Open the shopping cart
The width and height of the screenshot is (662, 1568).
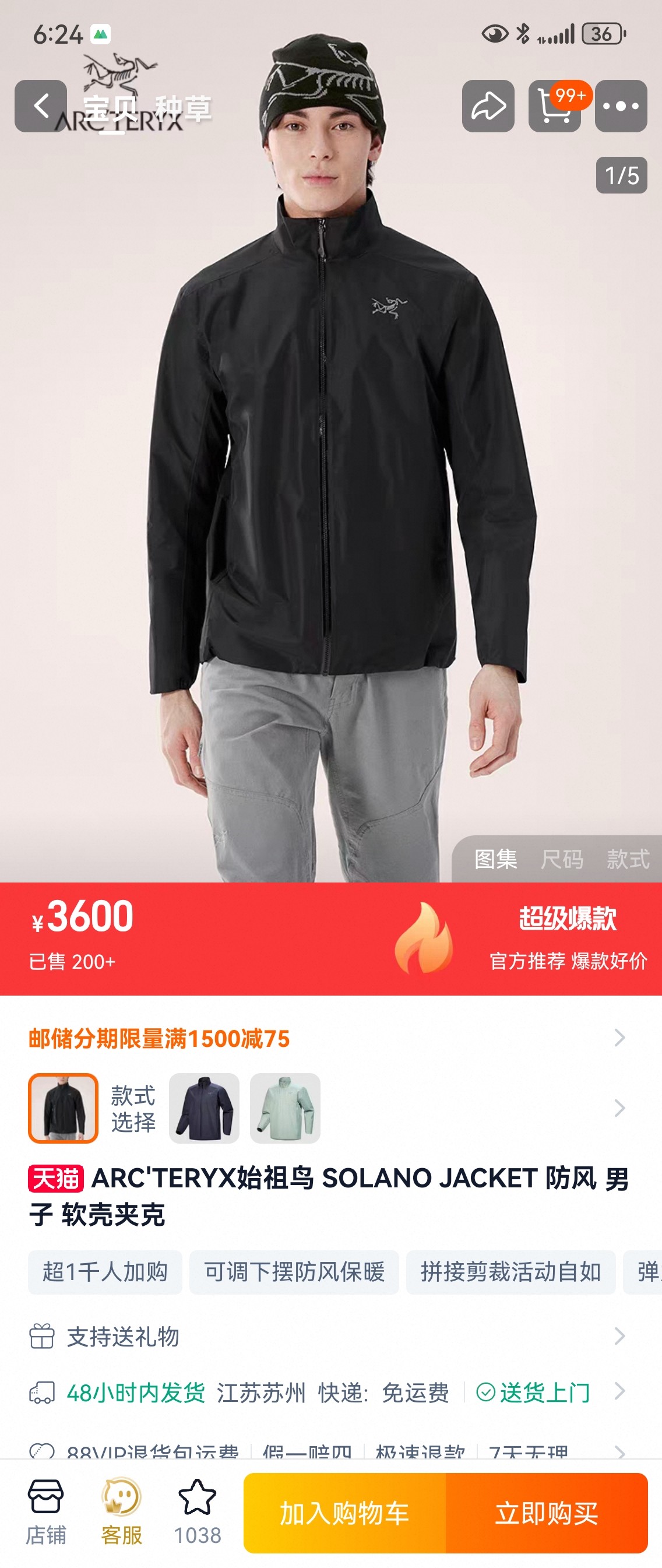[554, 106]
